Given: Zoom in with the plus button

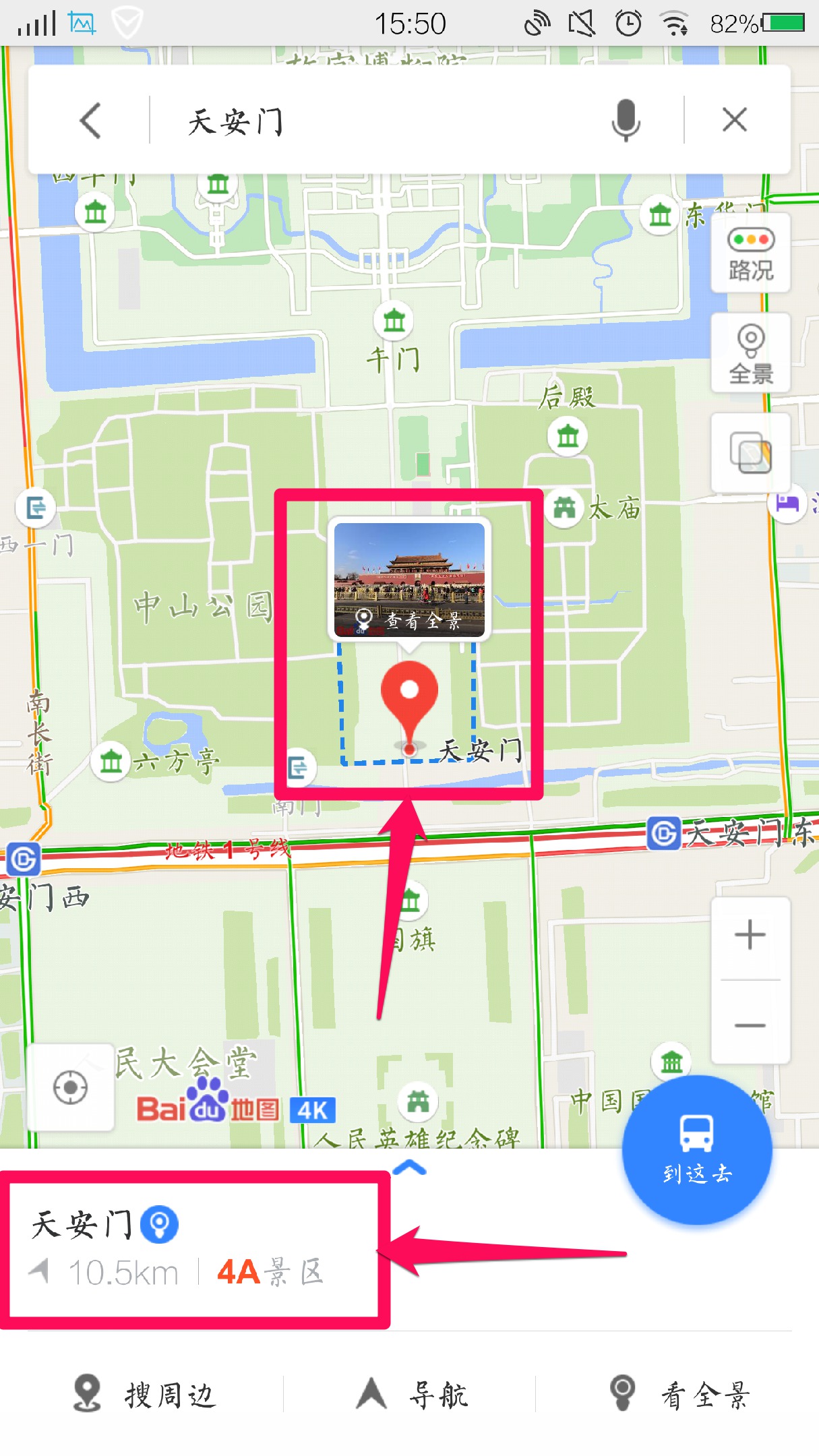Looking at the screenshot, I should tap(750, 936).
